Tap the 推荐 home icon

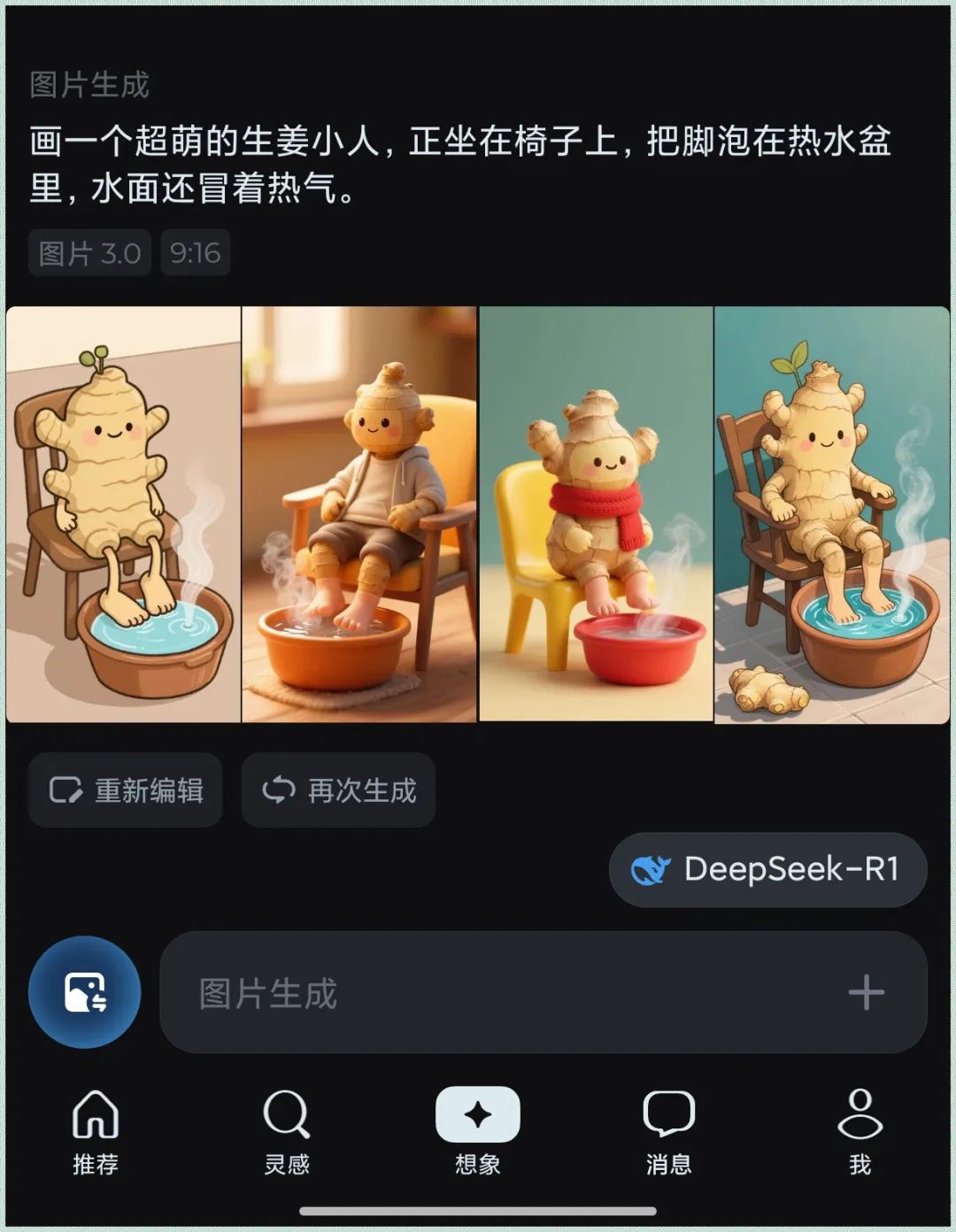(x=96, y=1113)
